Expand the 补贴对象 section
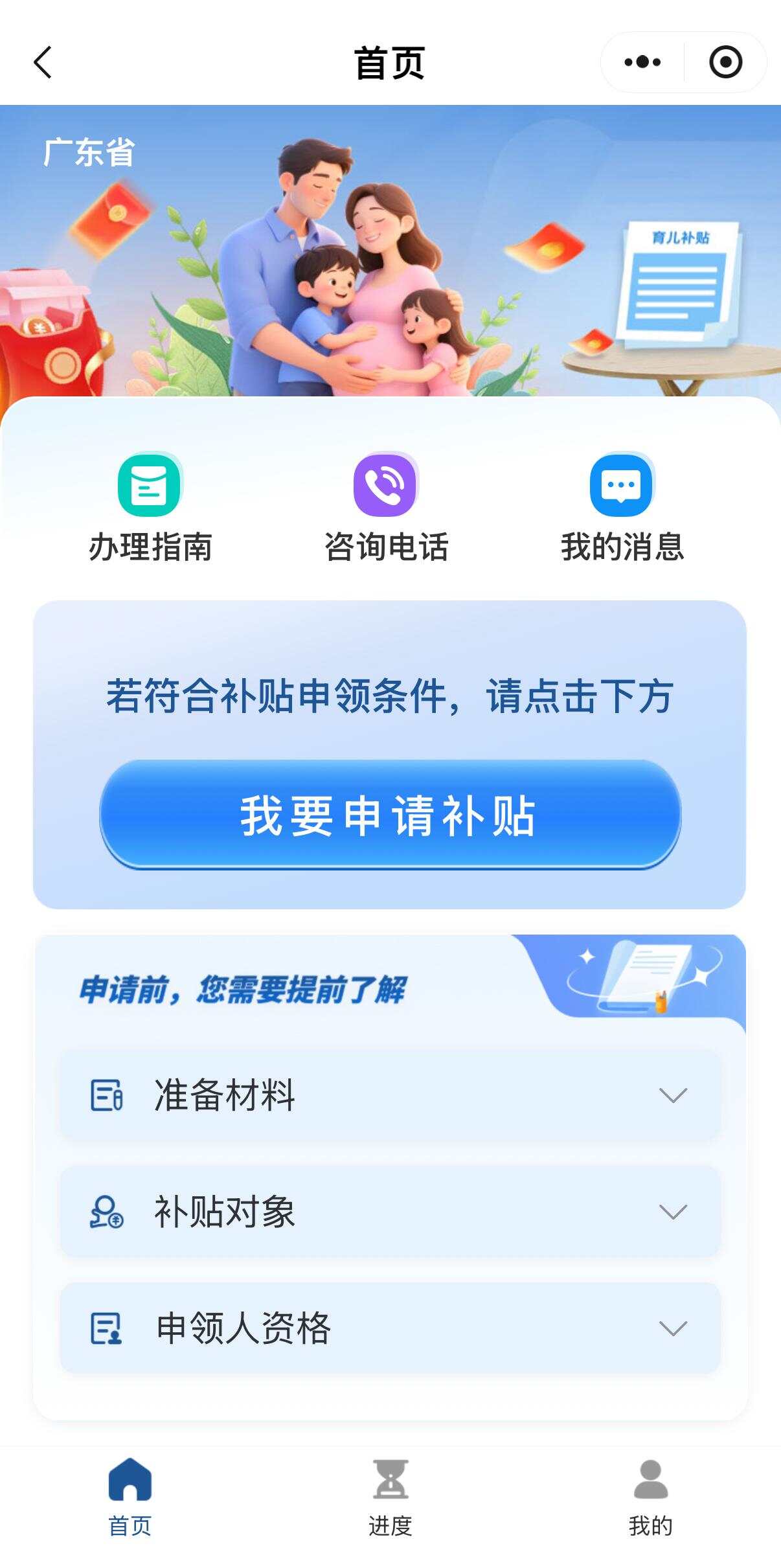 point(390,1212)
